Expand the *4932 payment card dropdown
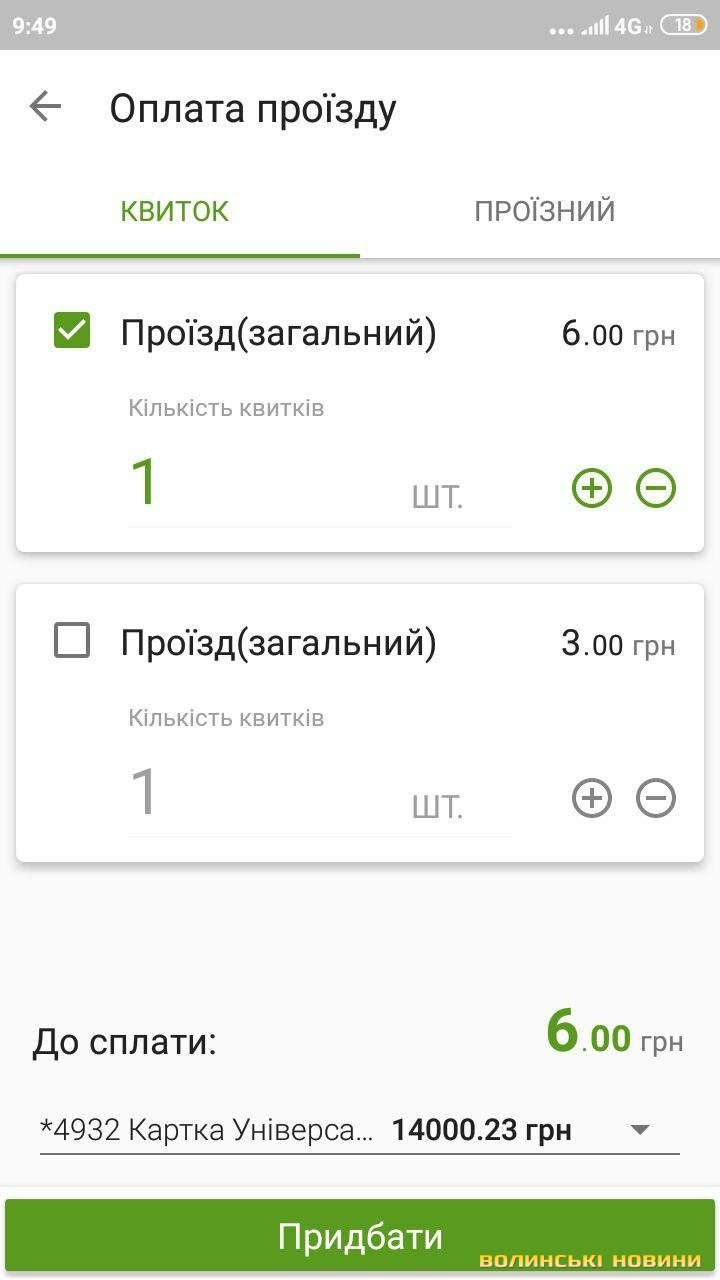The height and width of the screenshot is (1280, 720). click(640, 1130)
